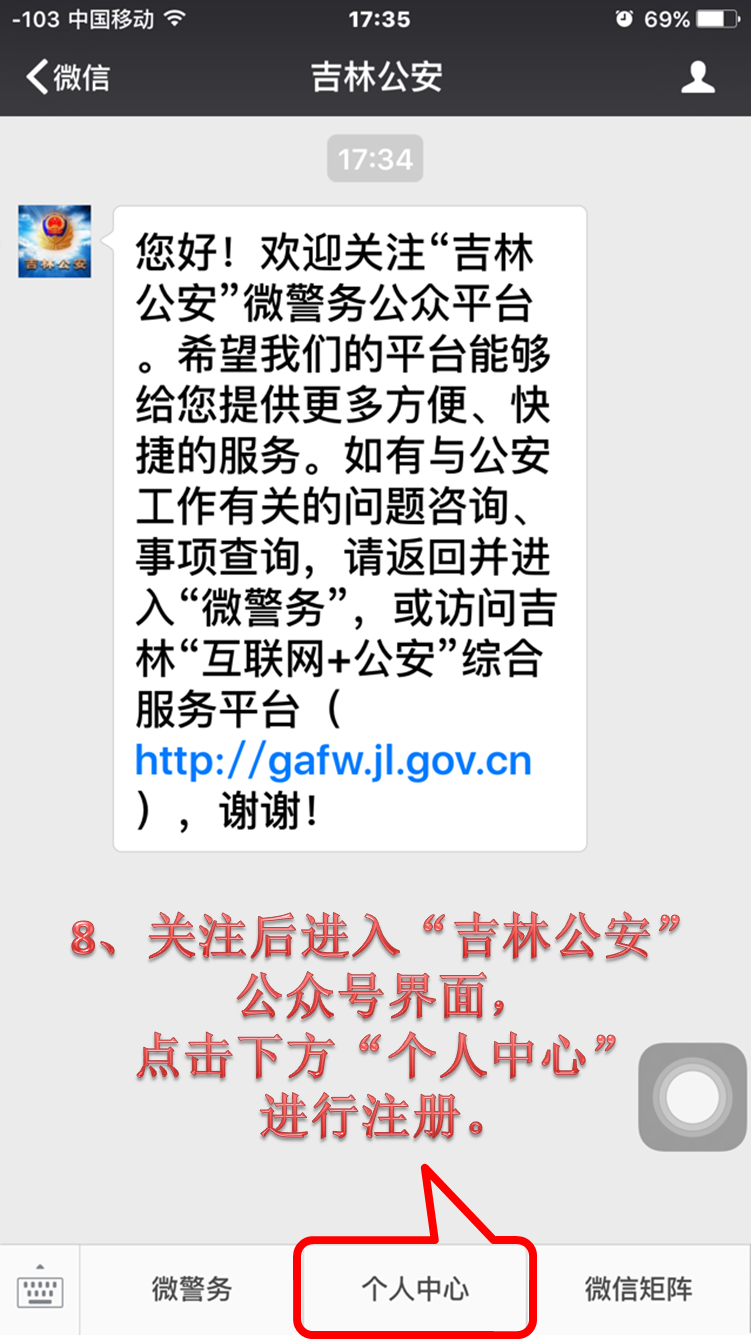Open the http://gafw.jl.gov.cn link
751x1339 pixels.
[x=333, y=761]
